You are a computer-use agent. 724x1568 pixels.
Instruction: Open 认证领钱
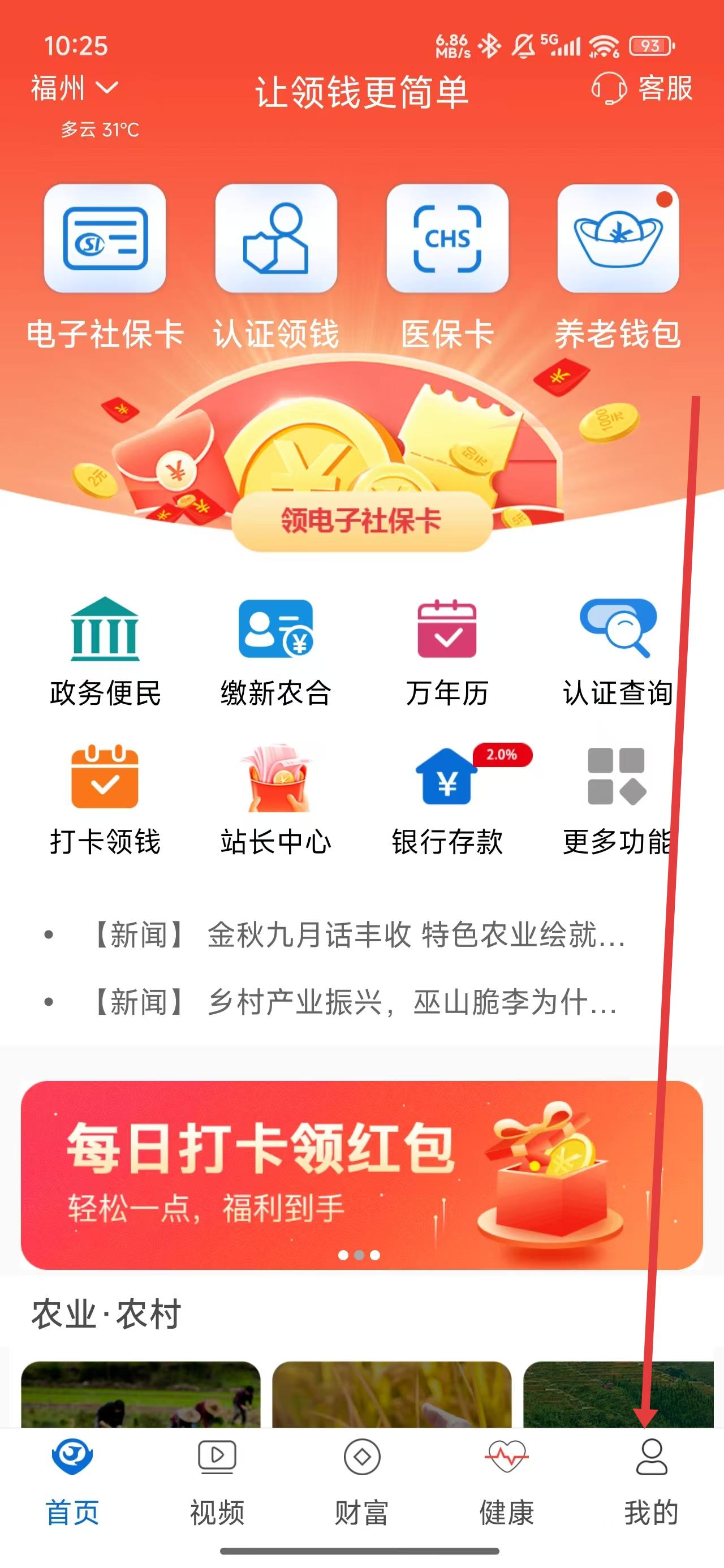tap(276, 239)
